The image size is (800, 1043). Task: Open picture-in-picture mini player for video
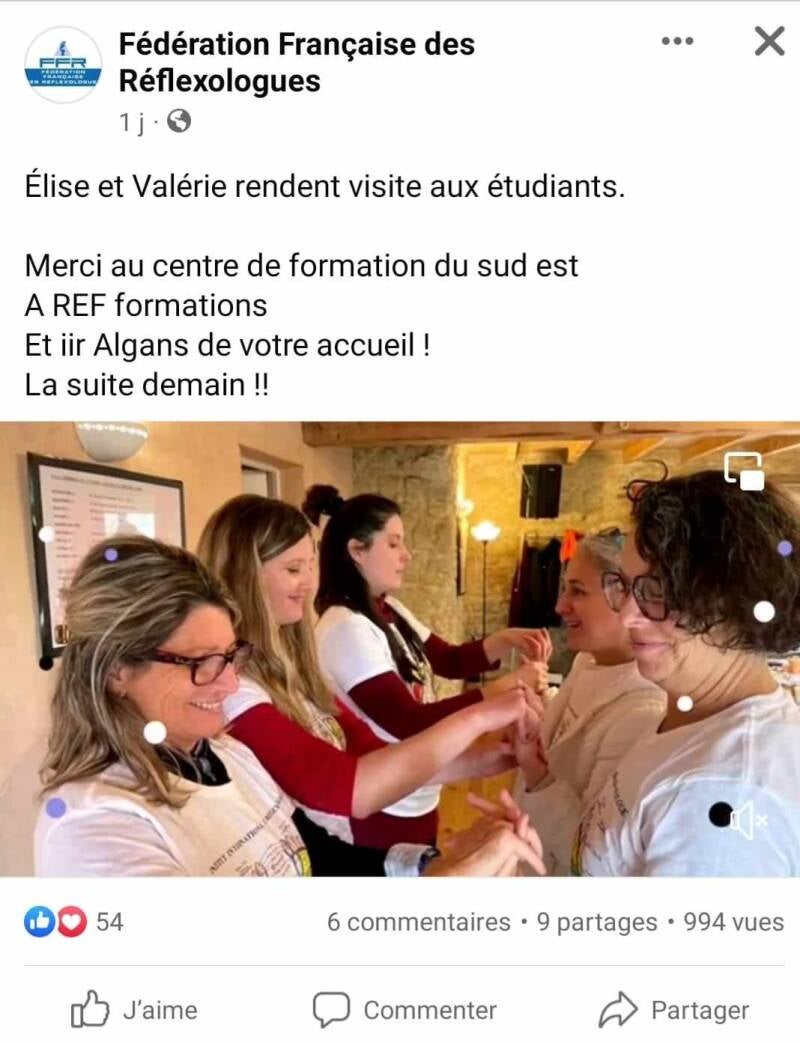click(x=744, y=470)
